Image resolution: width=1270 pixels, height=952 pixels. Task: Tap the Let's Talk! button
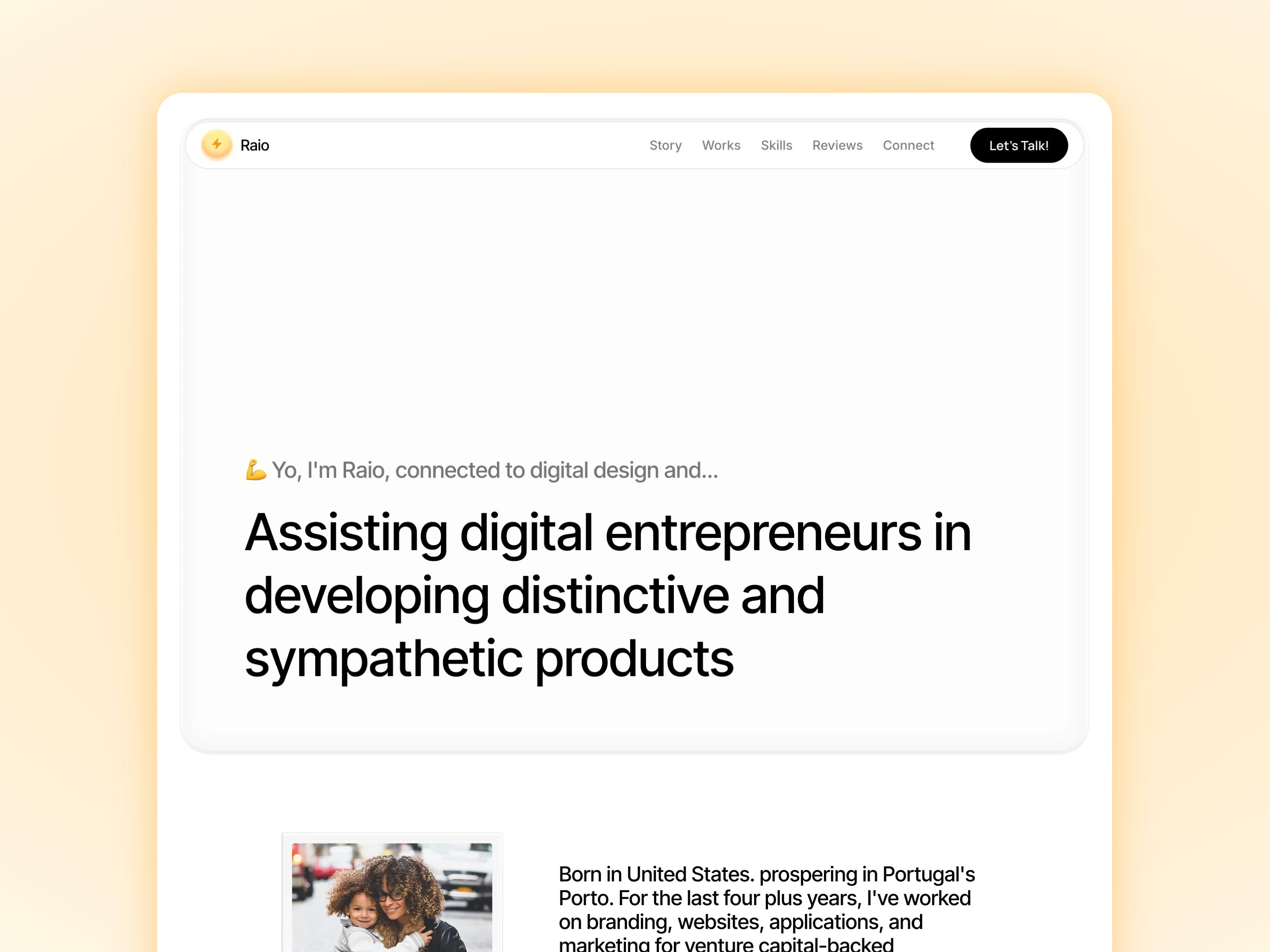coord(1018,145)
